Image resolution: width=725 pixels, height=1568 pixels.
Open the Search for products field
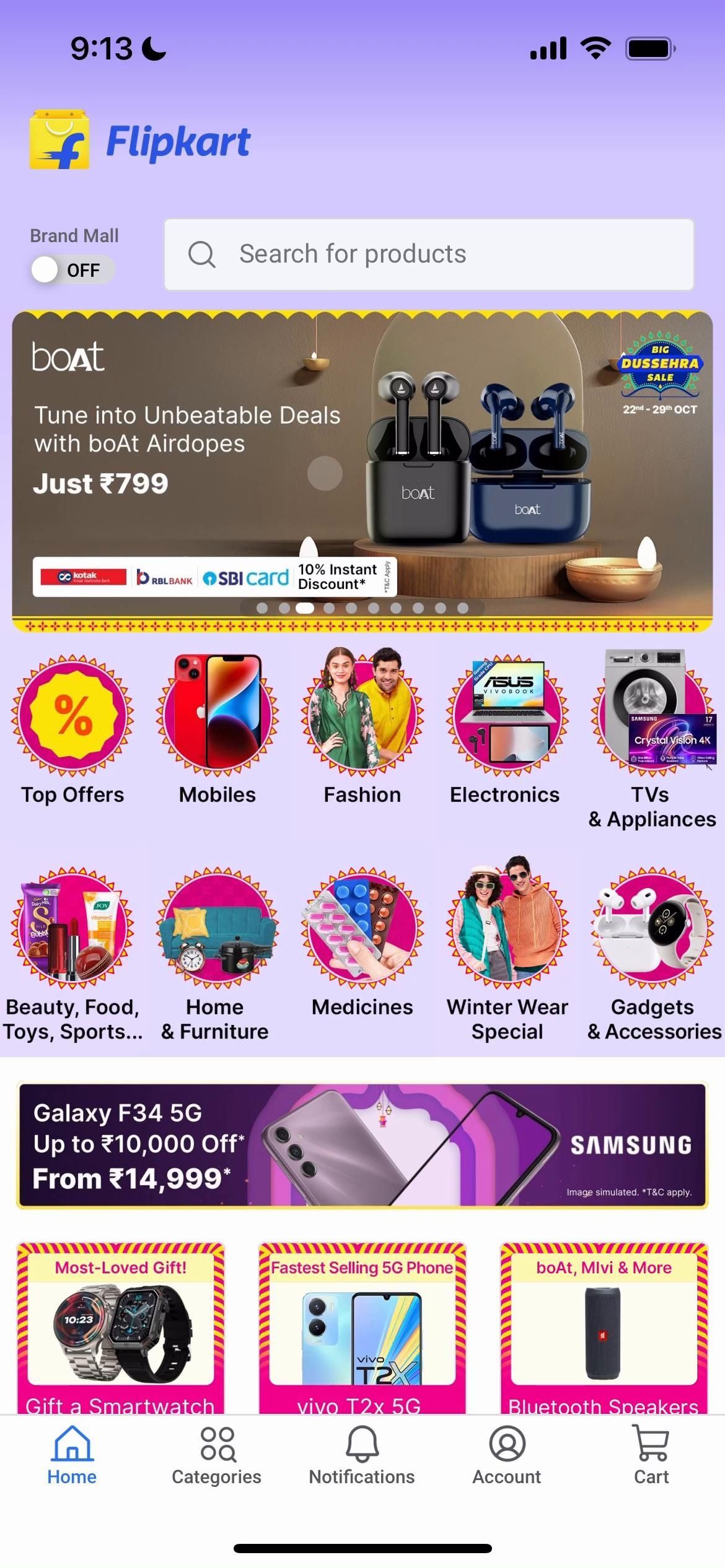428,254
